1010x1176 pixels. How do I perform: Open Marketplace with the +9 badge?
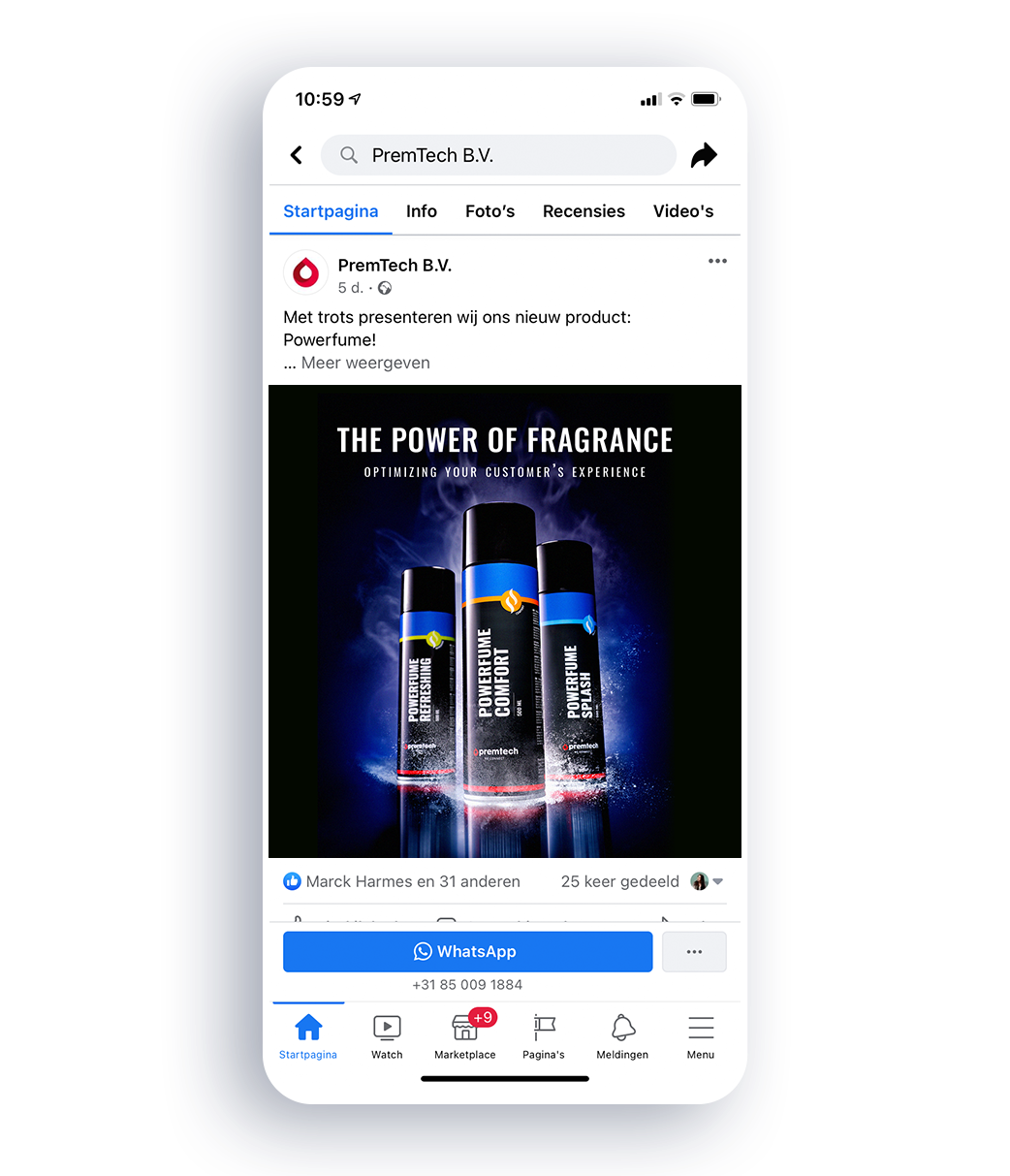pos(465,1035)
